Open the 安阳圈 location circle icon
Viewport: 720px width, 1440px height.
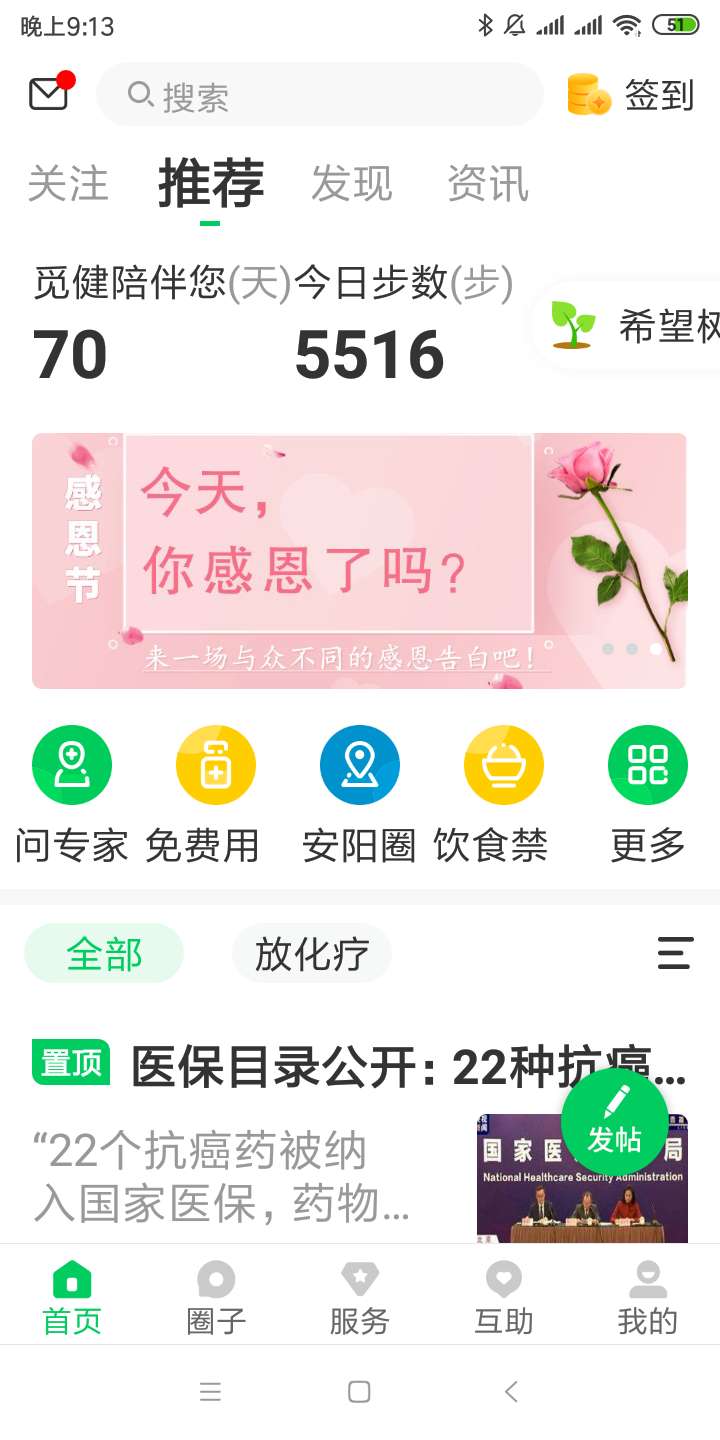pos(359,765)
